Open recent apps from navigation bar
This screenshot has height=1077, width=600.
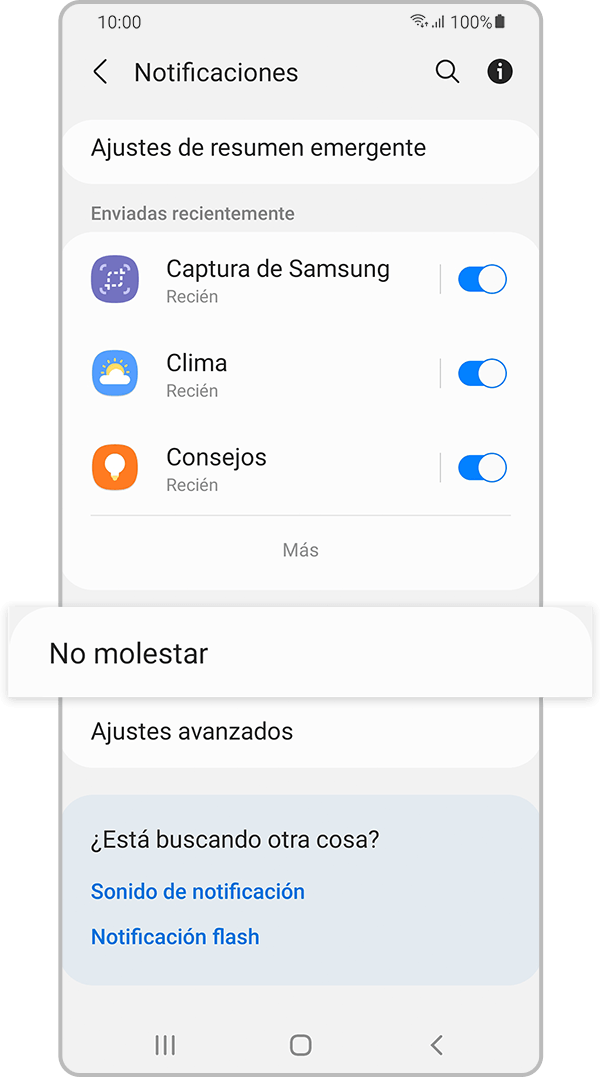click(x=165, y=1045)
